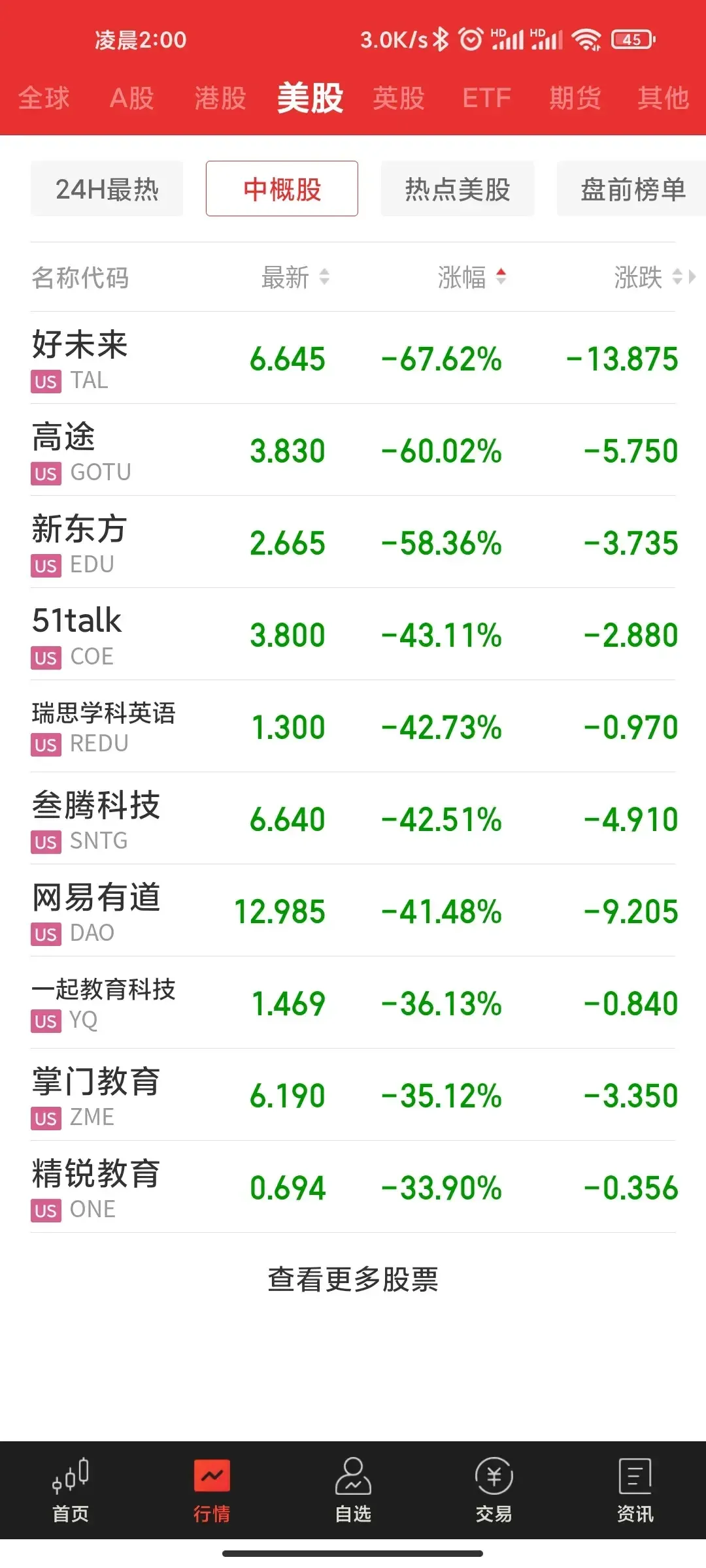Go to the 首页 bottom tab
The width and height of the screenshot is (706, 1568).
click(71, 1490)
